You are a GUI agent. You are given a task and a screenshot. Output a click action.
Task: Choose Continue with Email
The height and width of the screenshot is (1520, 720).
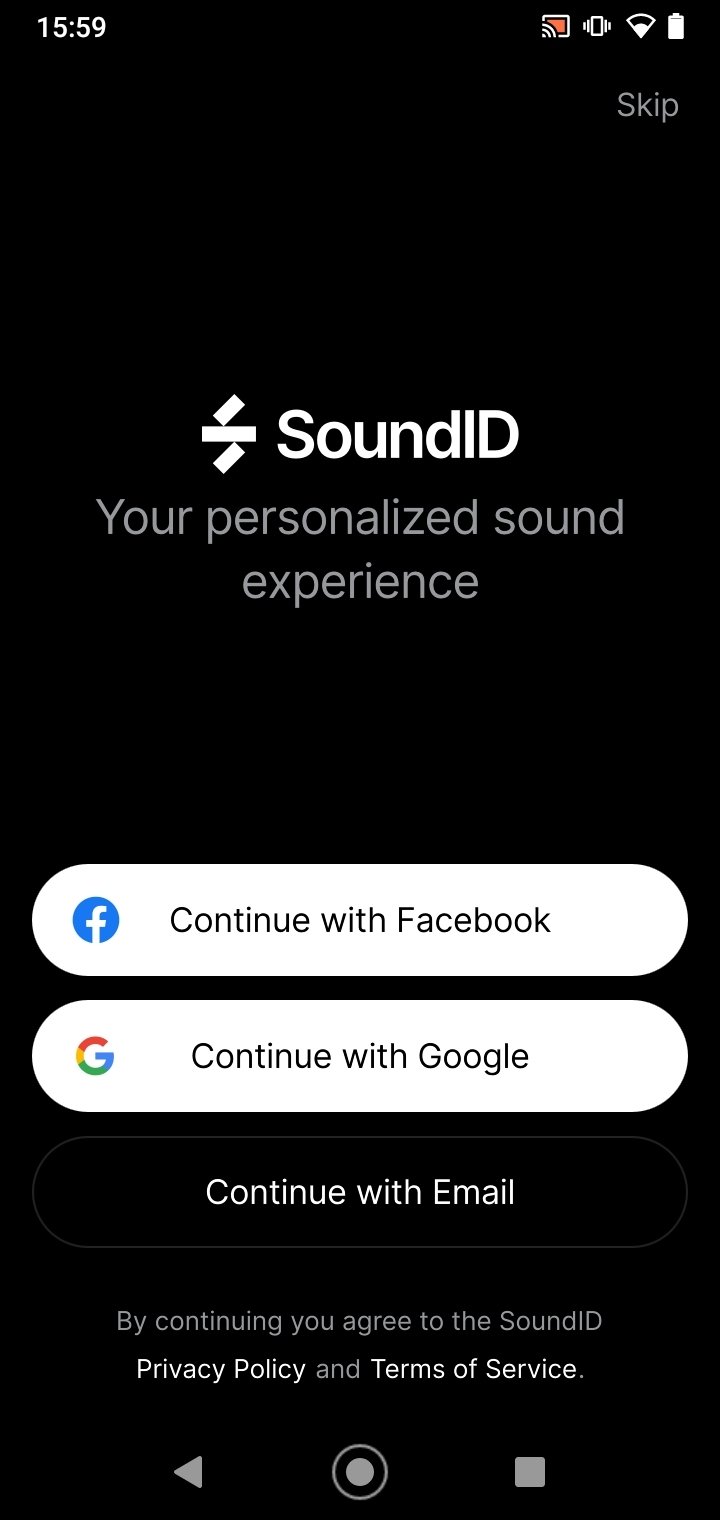click(x=360, y=1192)
